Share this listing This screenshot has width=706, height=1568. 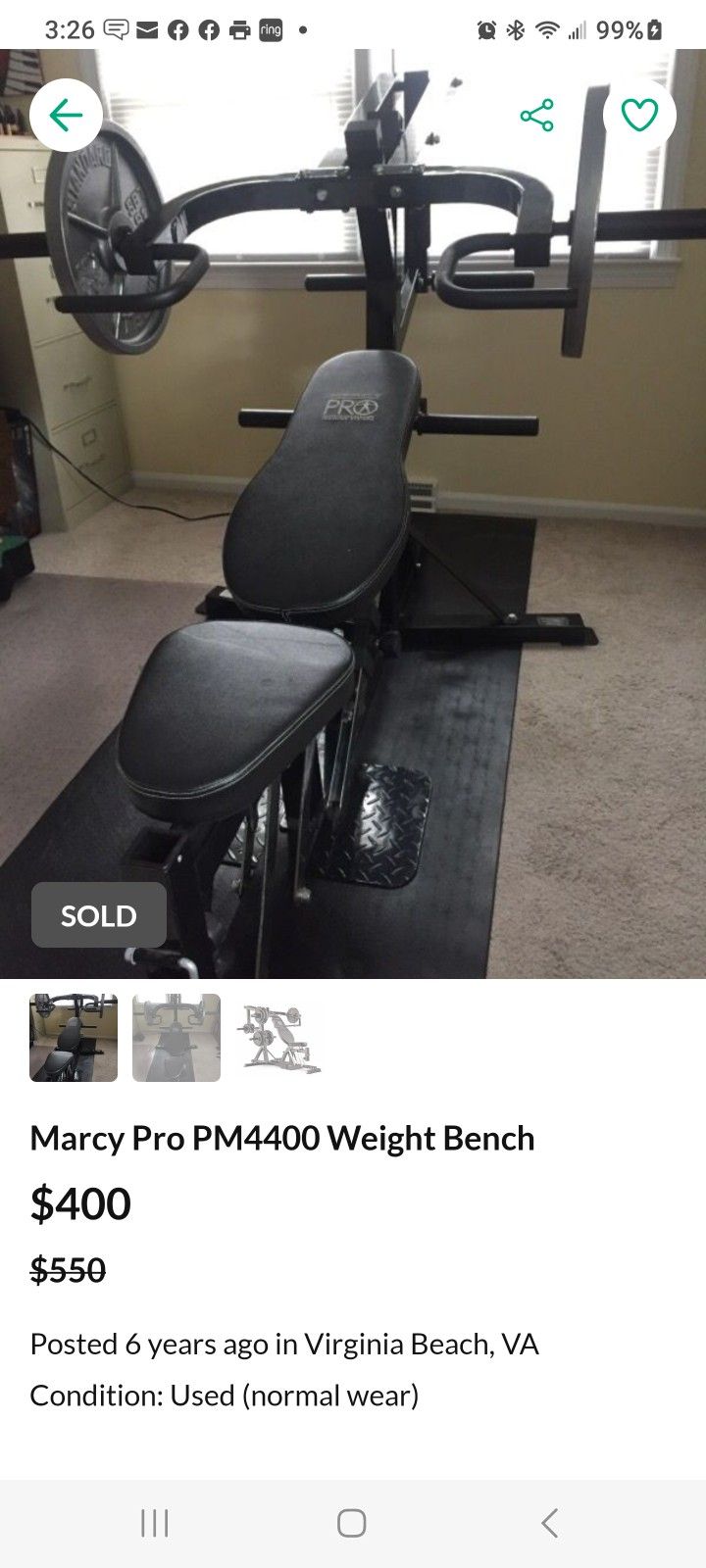537,115
